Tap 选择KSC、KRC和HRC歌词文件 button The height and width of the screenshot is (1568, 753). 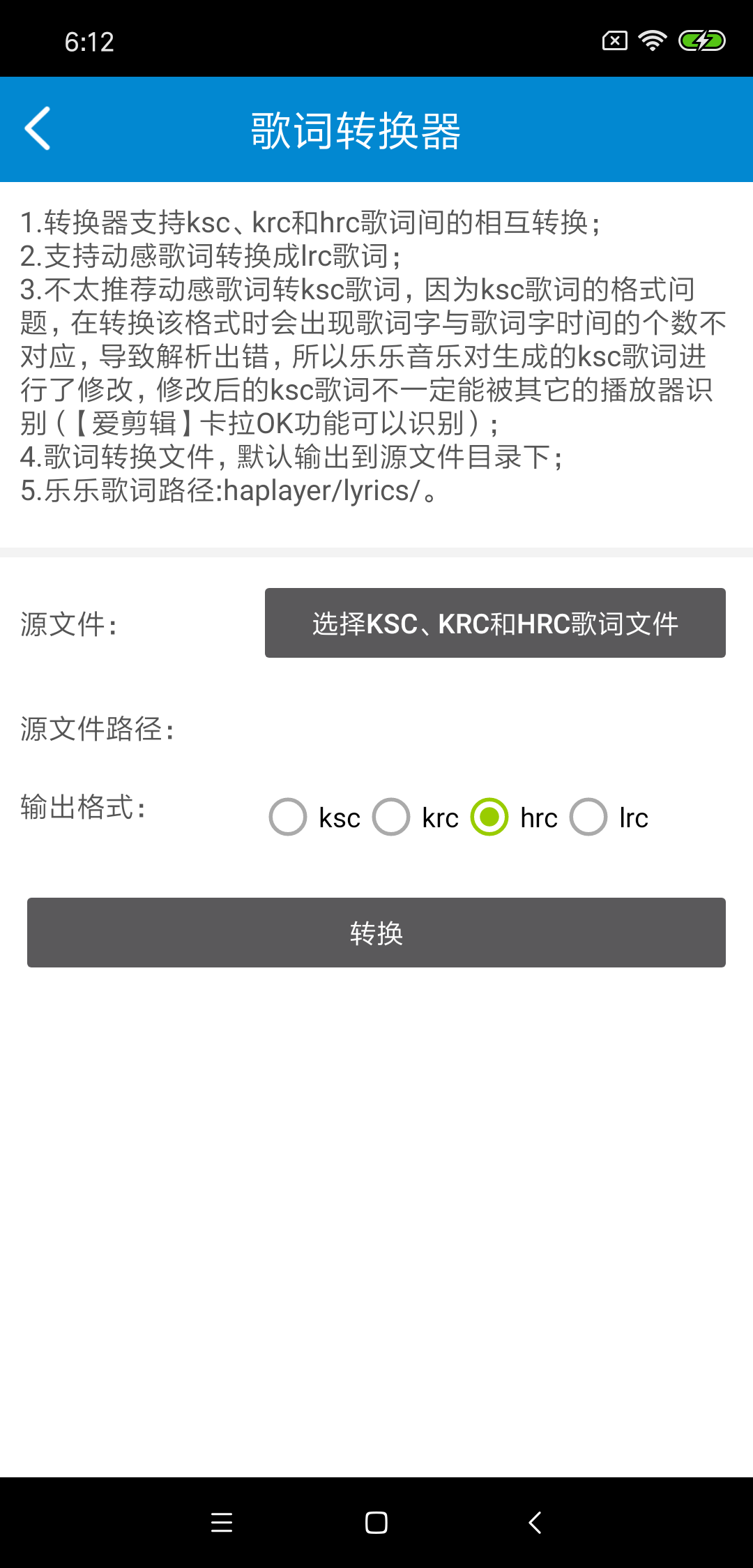(x=495, y=623)
